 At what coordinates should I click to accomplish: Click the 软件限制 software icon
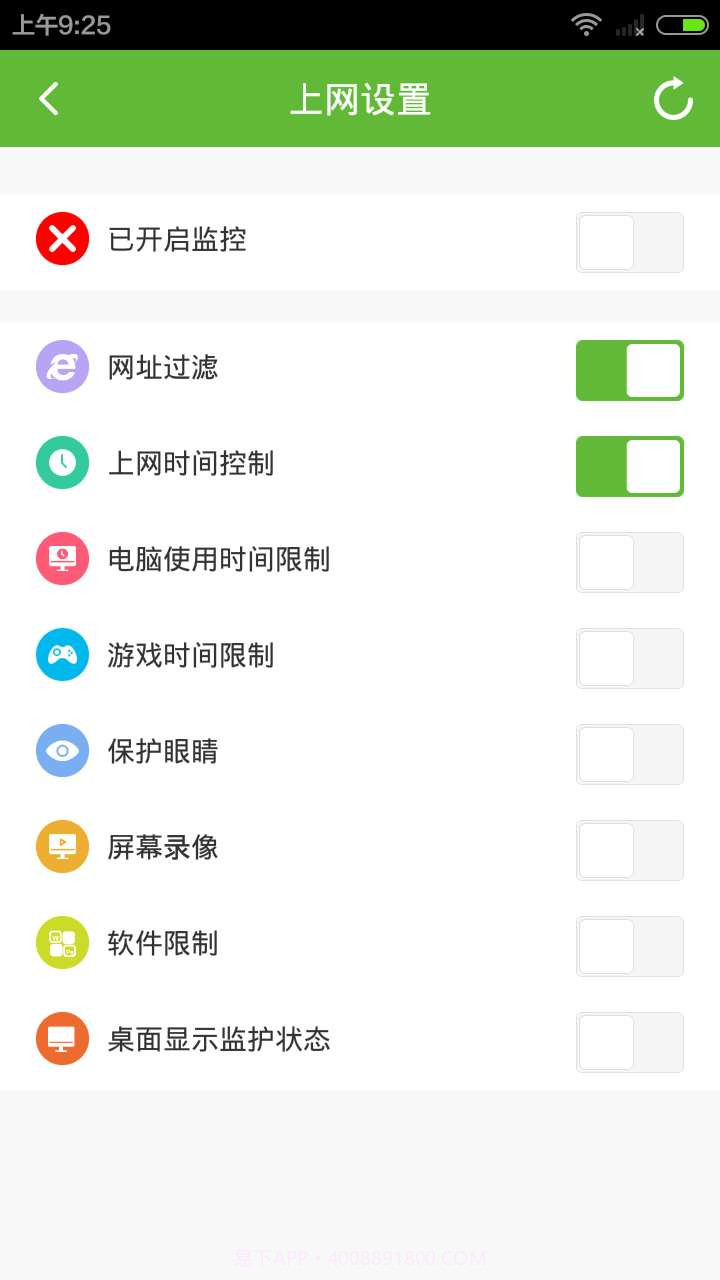tap(62, 943)
